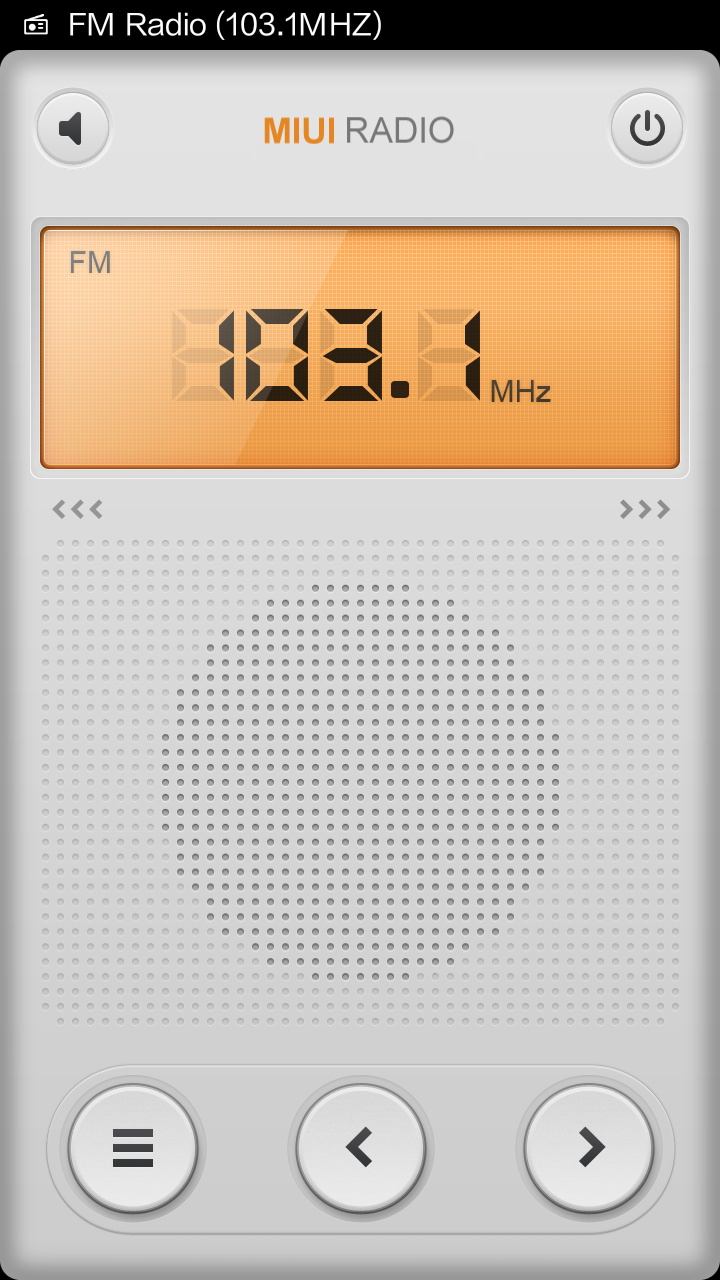
Task: Turn off the radio with the power button
Action: pyautogui.click(x=647, y=129)
